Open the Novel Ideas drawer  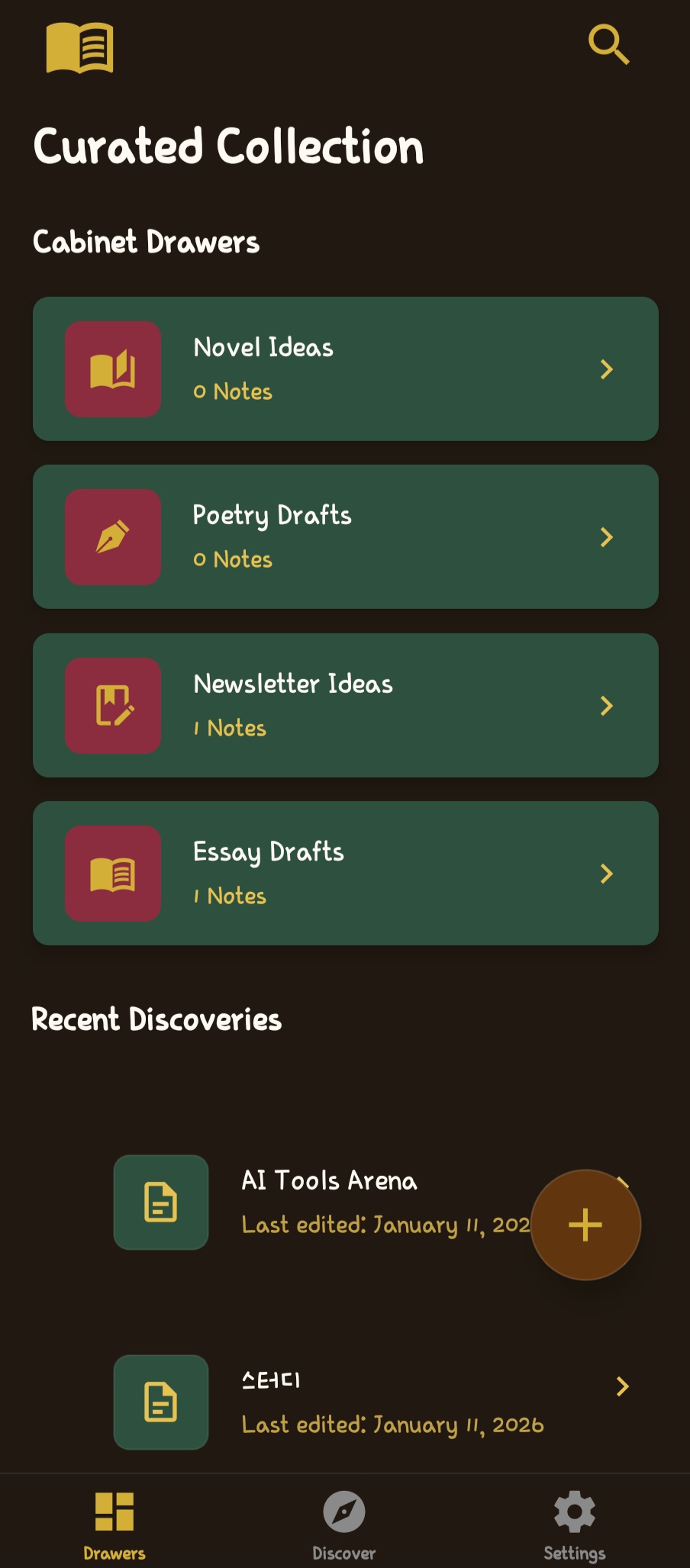tap(346, 369)
